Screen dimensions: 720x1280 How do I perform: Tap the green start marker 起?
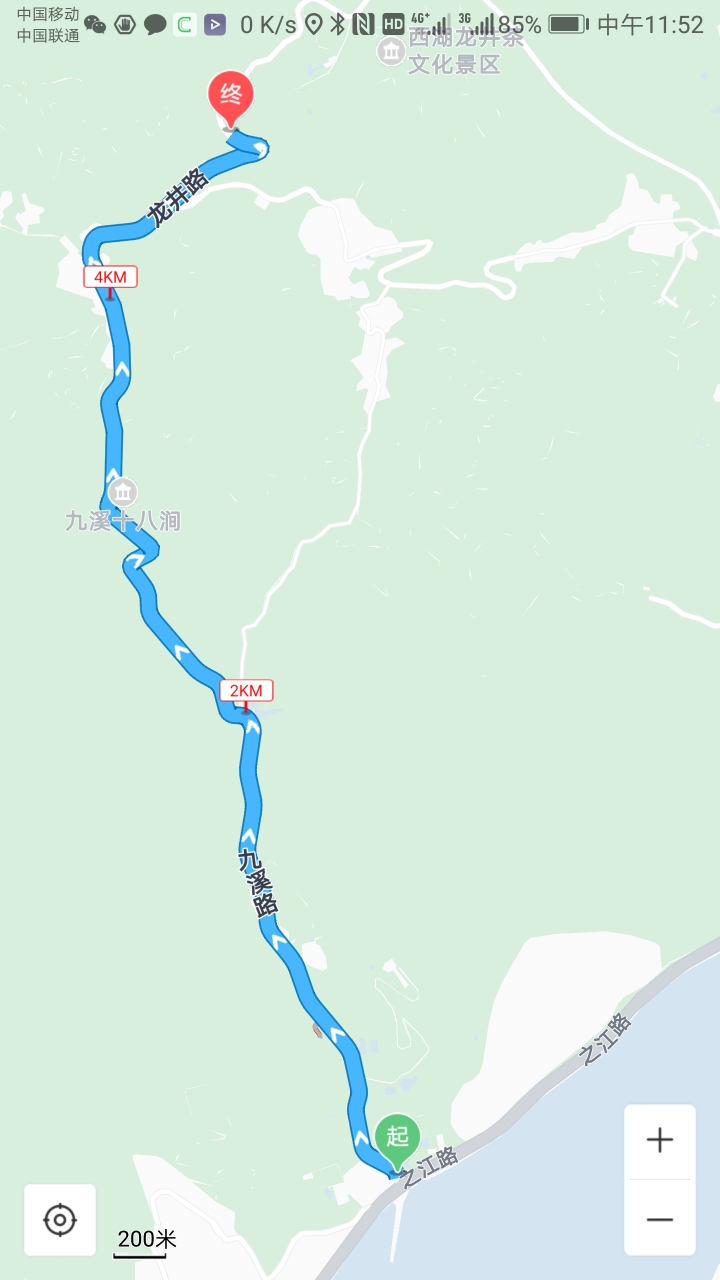click(398, 1138)
